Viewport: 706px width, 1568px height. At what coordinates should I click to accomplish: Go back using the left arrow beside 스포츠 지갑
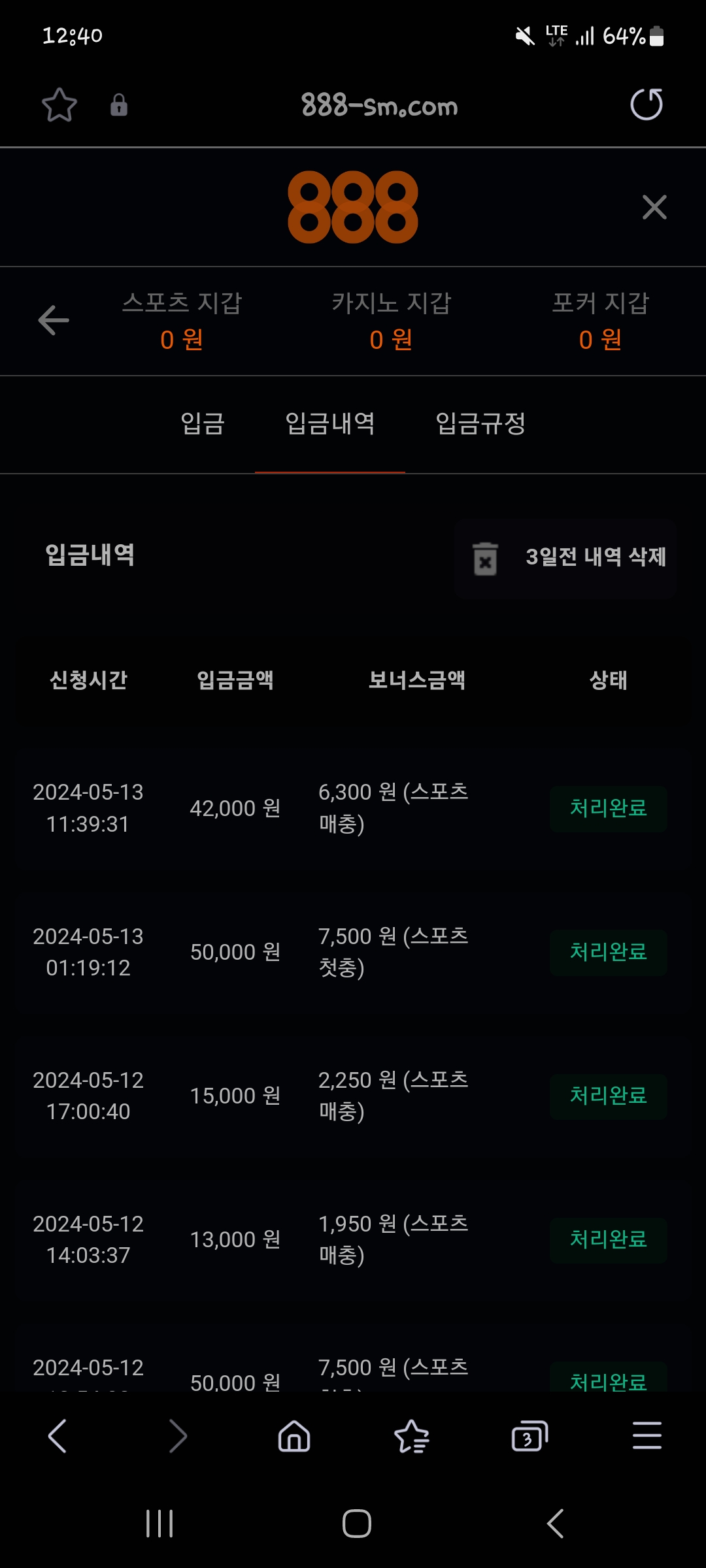click(x=54, y=320)
